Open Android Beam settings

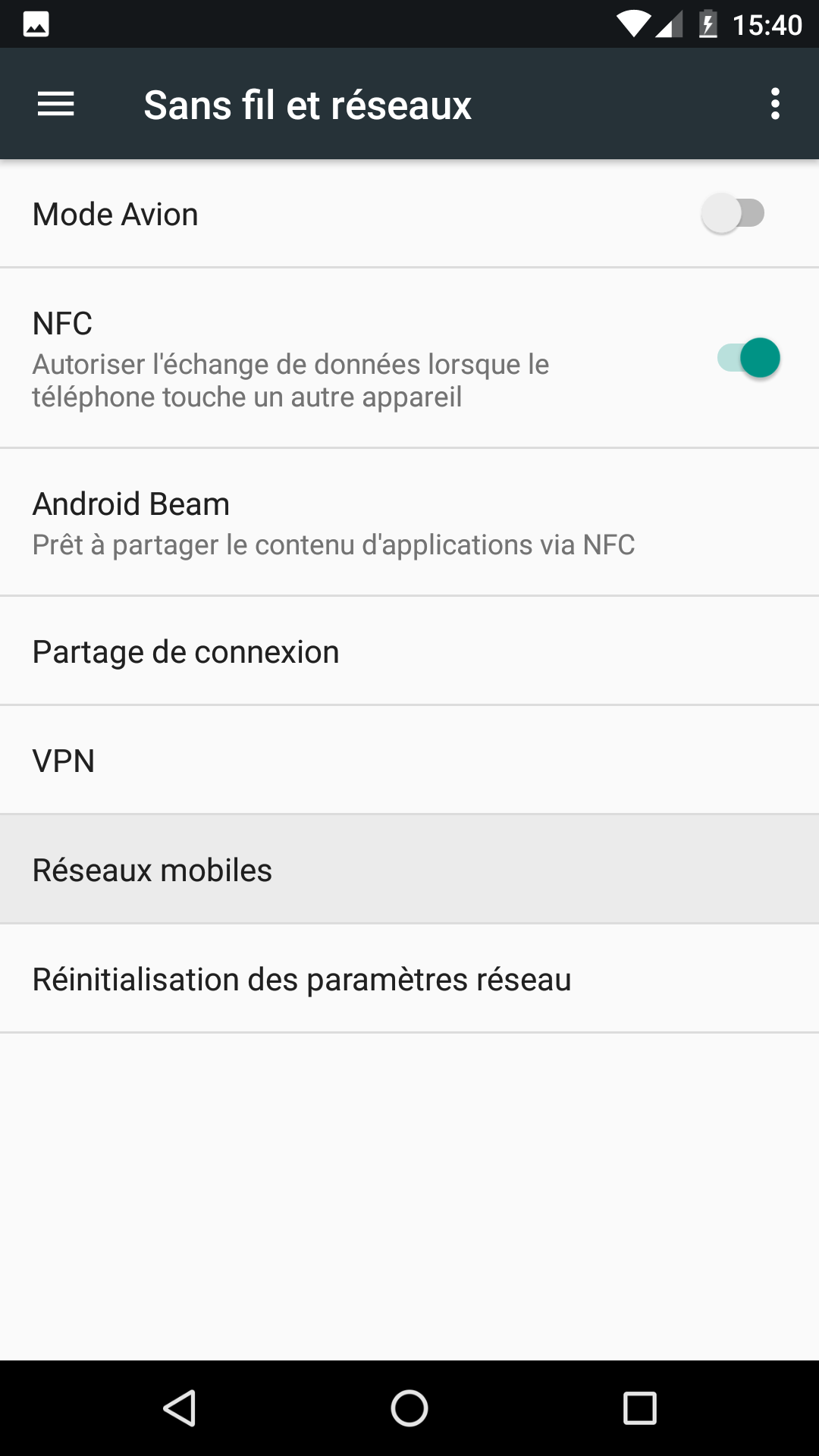pyautogui.click(x=409, y=522)
